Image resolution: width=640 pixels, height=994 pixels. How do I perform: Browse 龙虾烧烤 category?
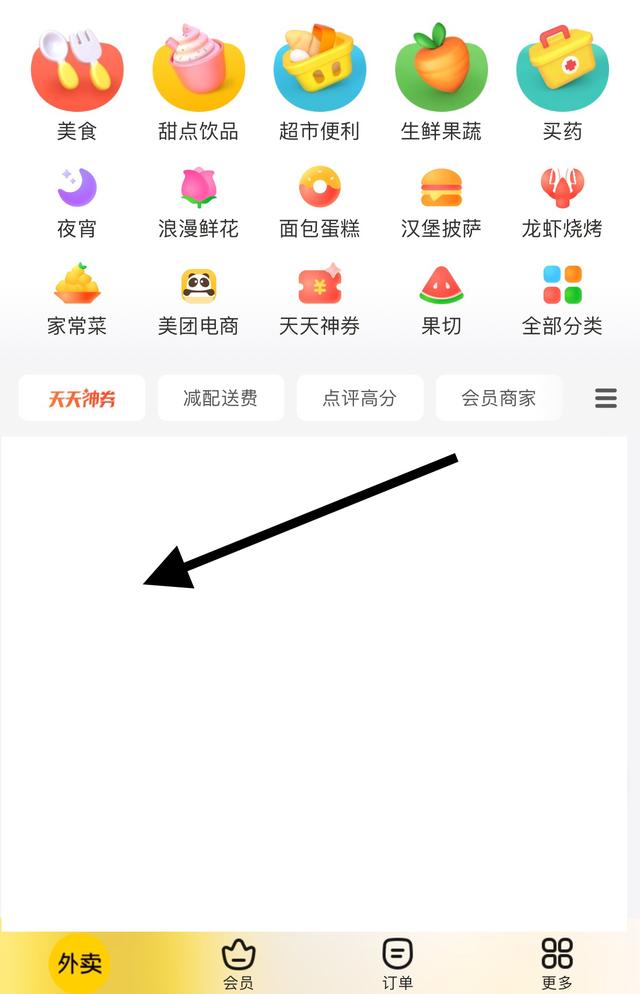click(562, 202)
